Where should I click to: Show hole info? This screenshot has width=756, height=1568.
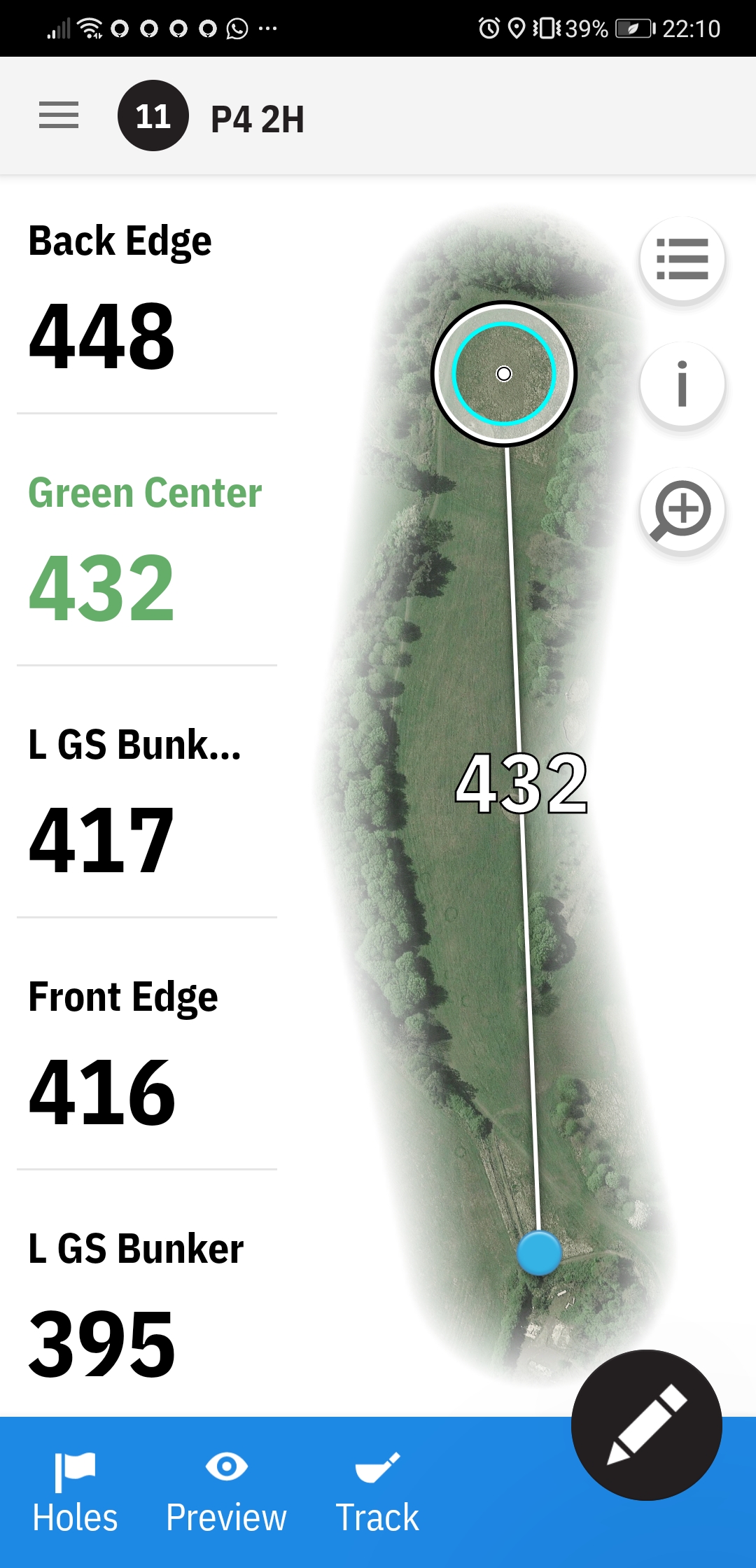pos(682,385)
